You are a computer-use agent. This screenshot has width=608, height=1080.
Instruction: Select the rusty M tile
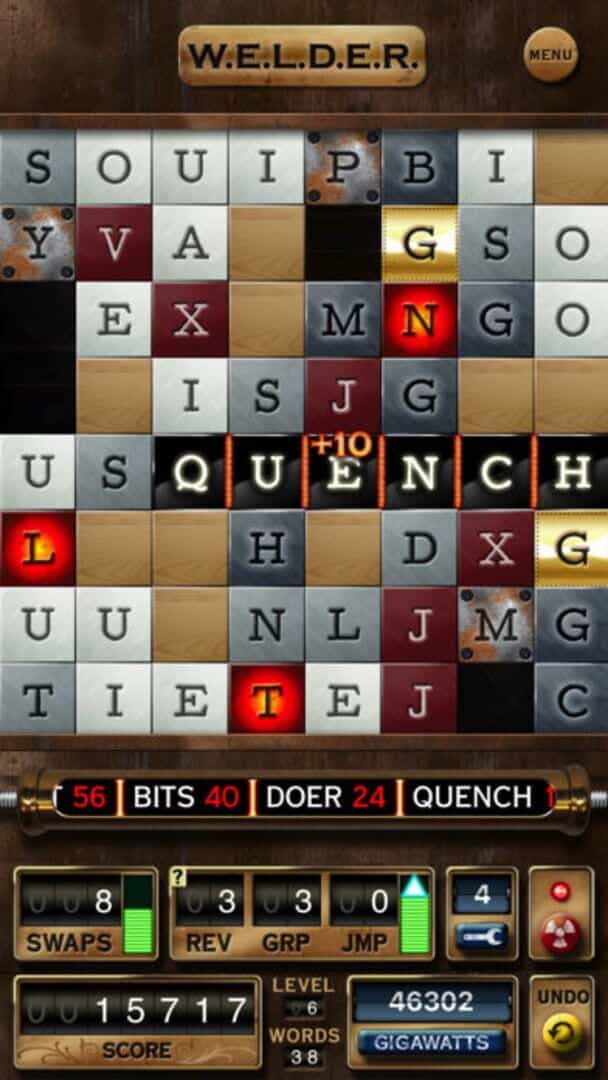pyautogui.click(x=495, y=625)
